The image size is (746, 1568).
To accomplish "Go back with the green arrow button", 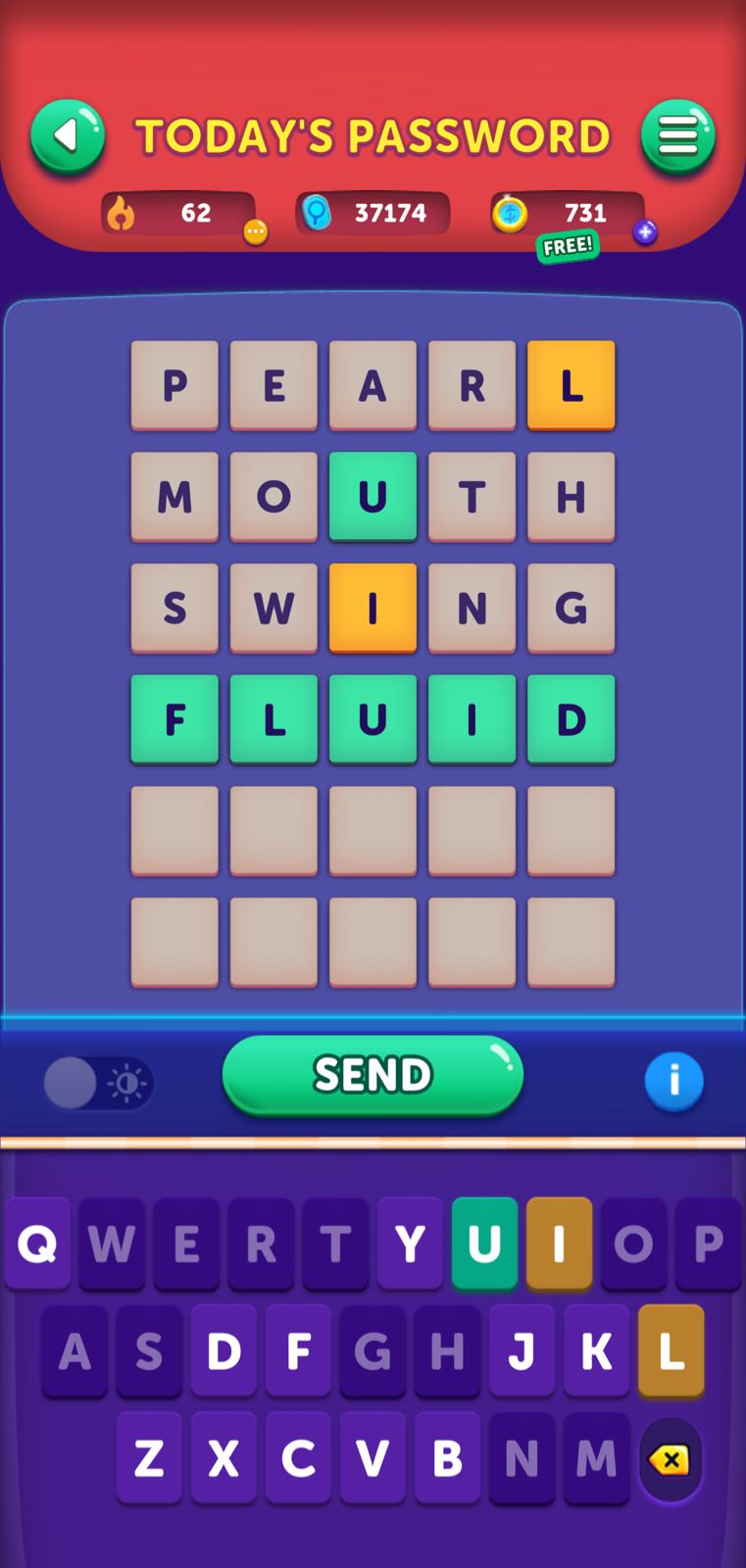I will click(x=67, y=135).
